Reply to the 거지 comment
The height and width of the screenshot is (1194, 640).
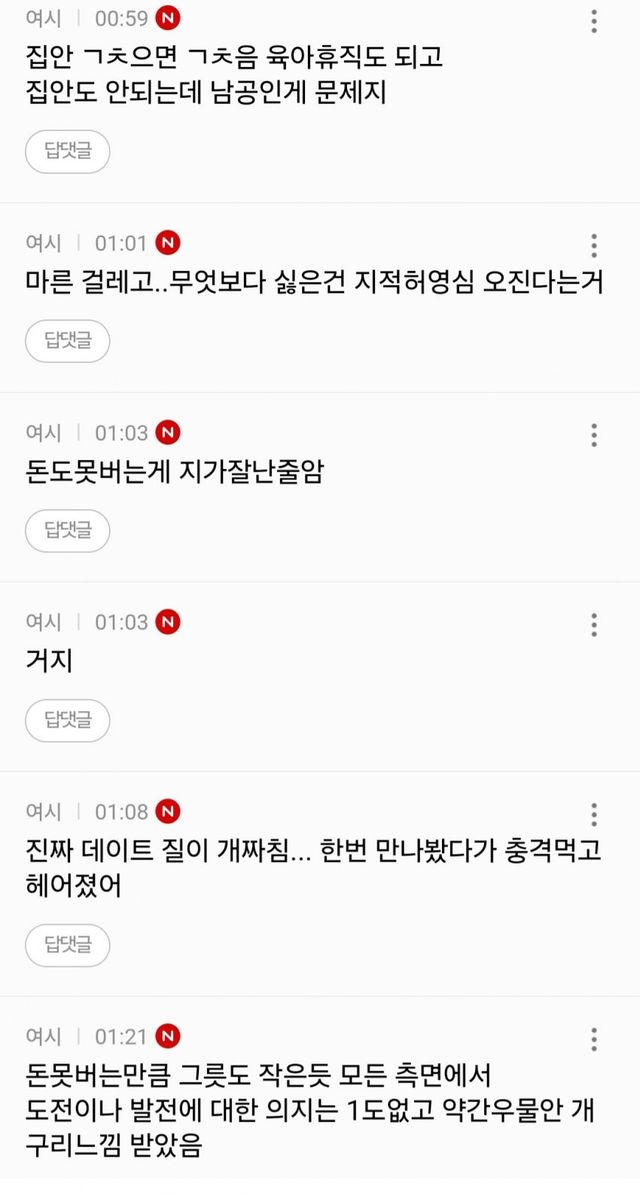coord(68,720)
